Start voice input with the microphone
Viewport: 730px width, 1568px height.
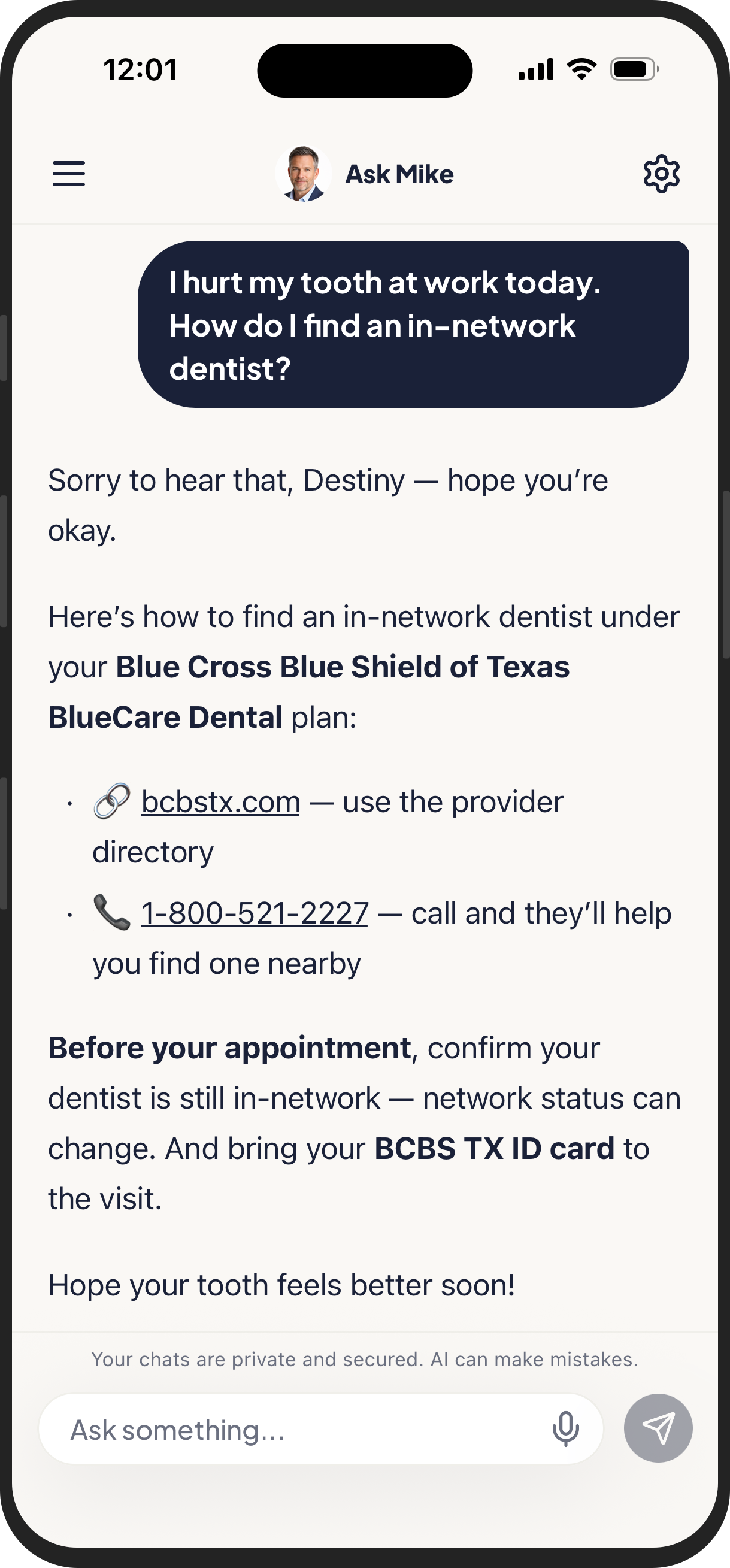tap(565, 1428)
